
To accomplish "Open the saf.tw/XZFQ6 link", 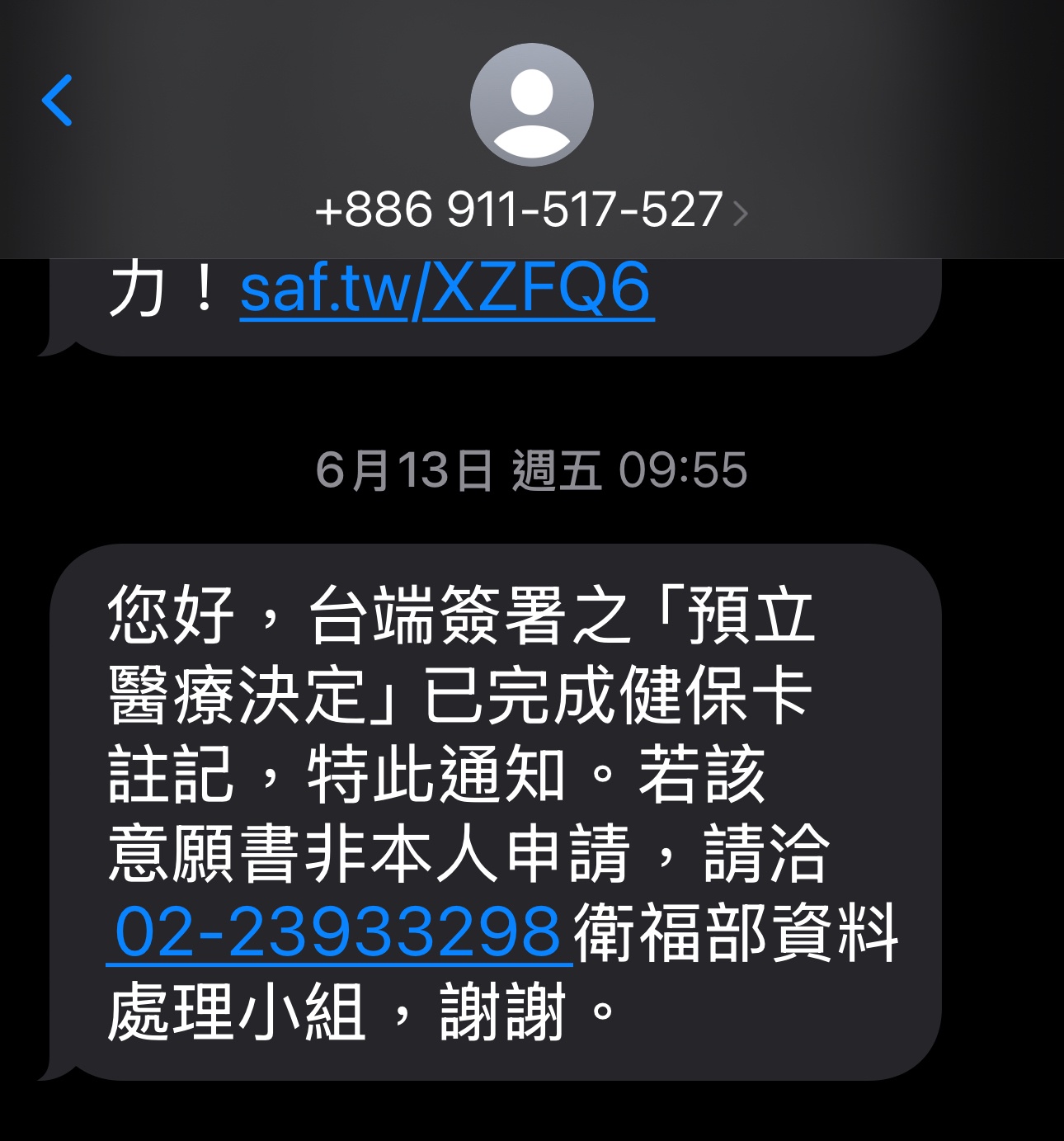I will (x=447, y=289).
